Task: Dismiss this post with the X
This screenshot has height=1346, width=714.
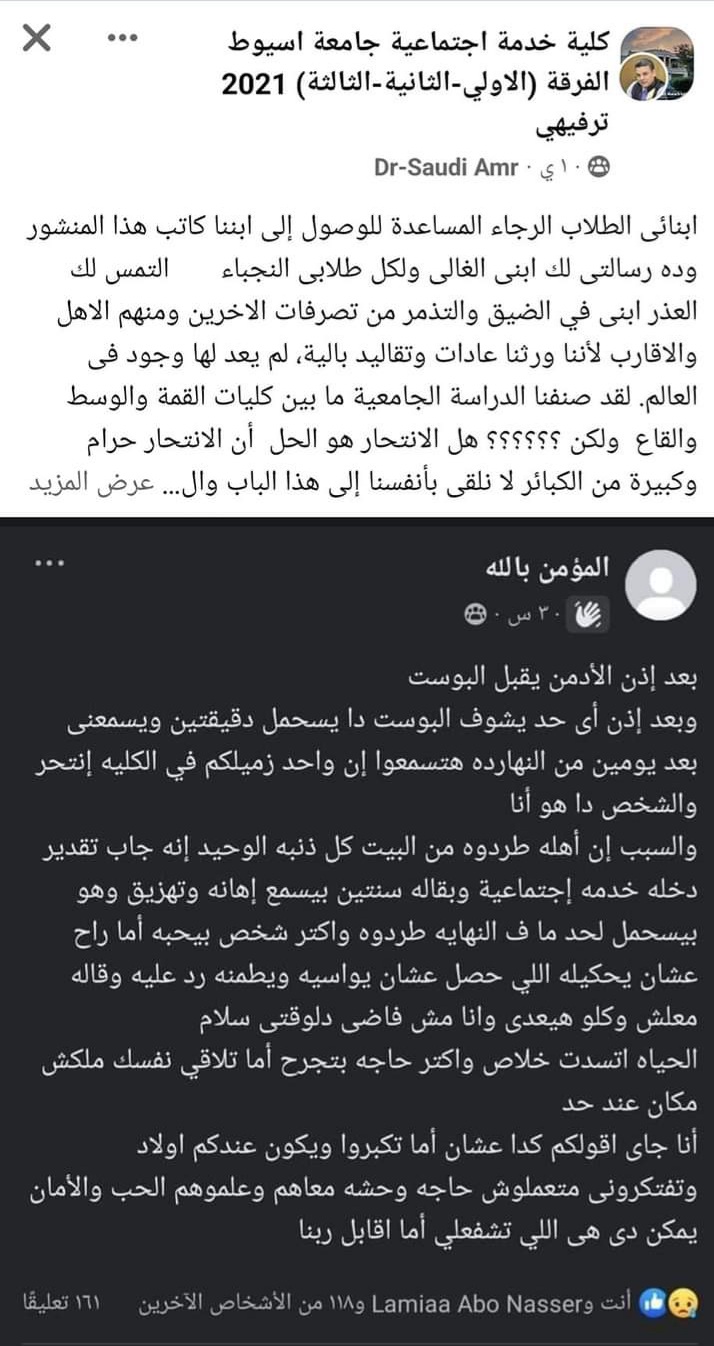Action: (35, 40)
